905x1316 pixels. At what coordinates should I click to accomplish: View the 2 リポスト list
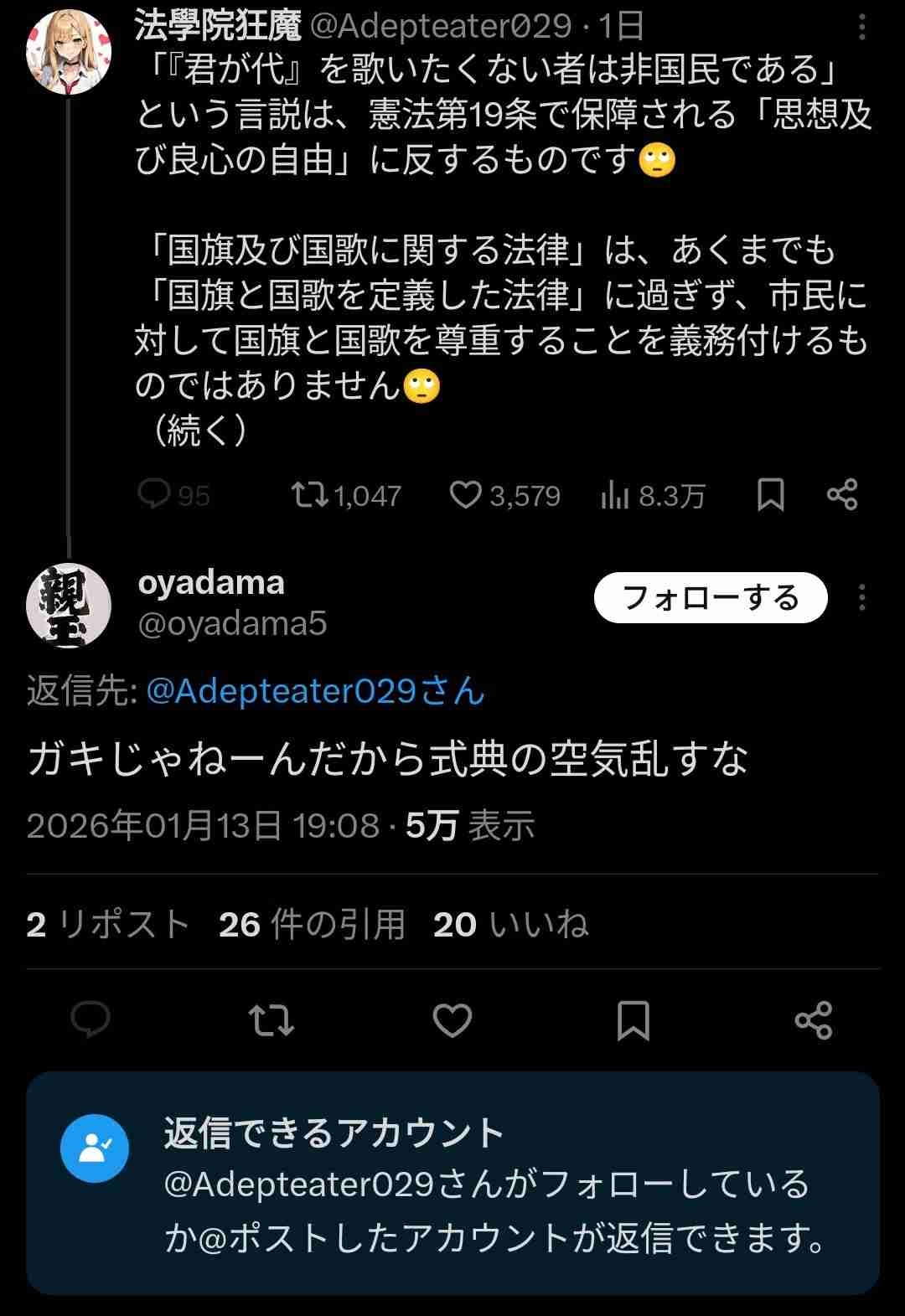(108, 925)
